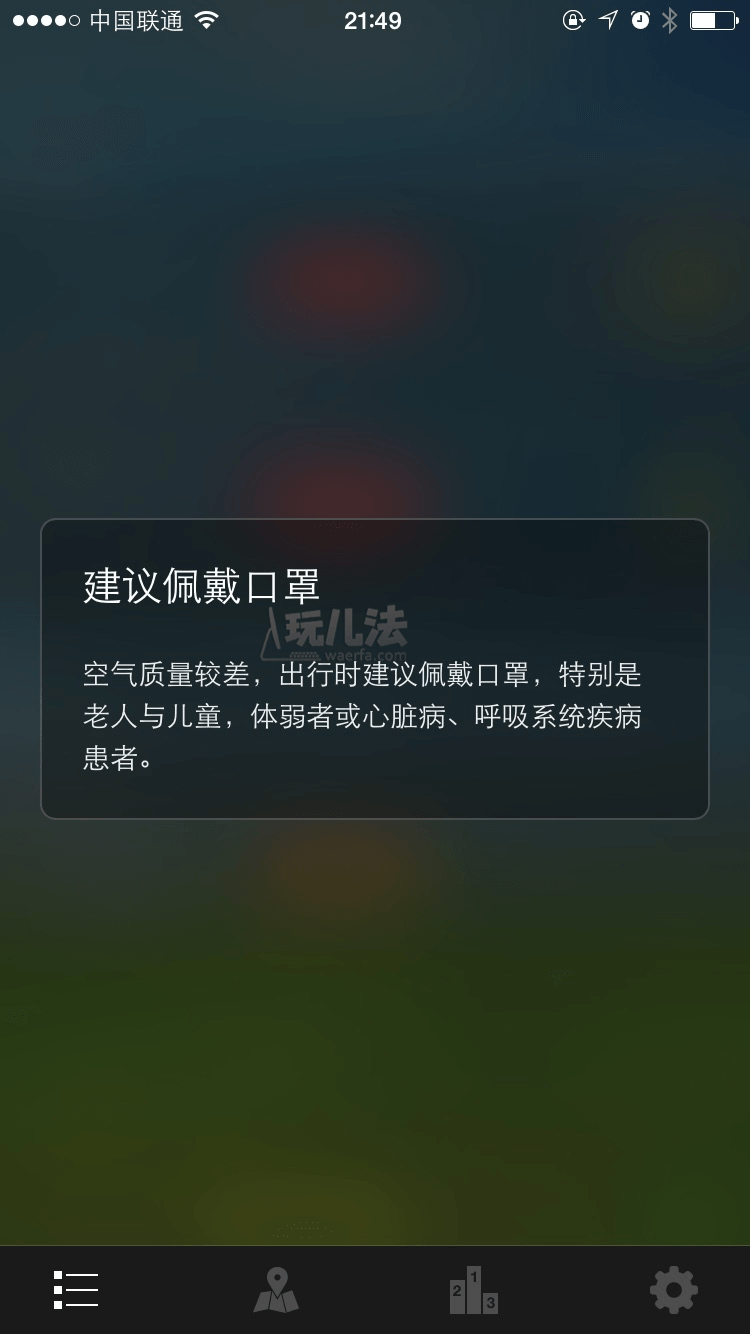
Task: Open the settings gear tab
Action: point(674,1290)
